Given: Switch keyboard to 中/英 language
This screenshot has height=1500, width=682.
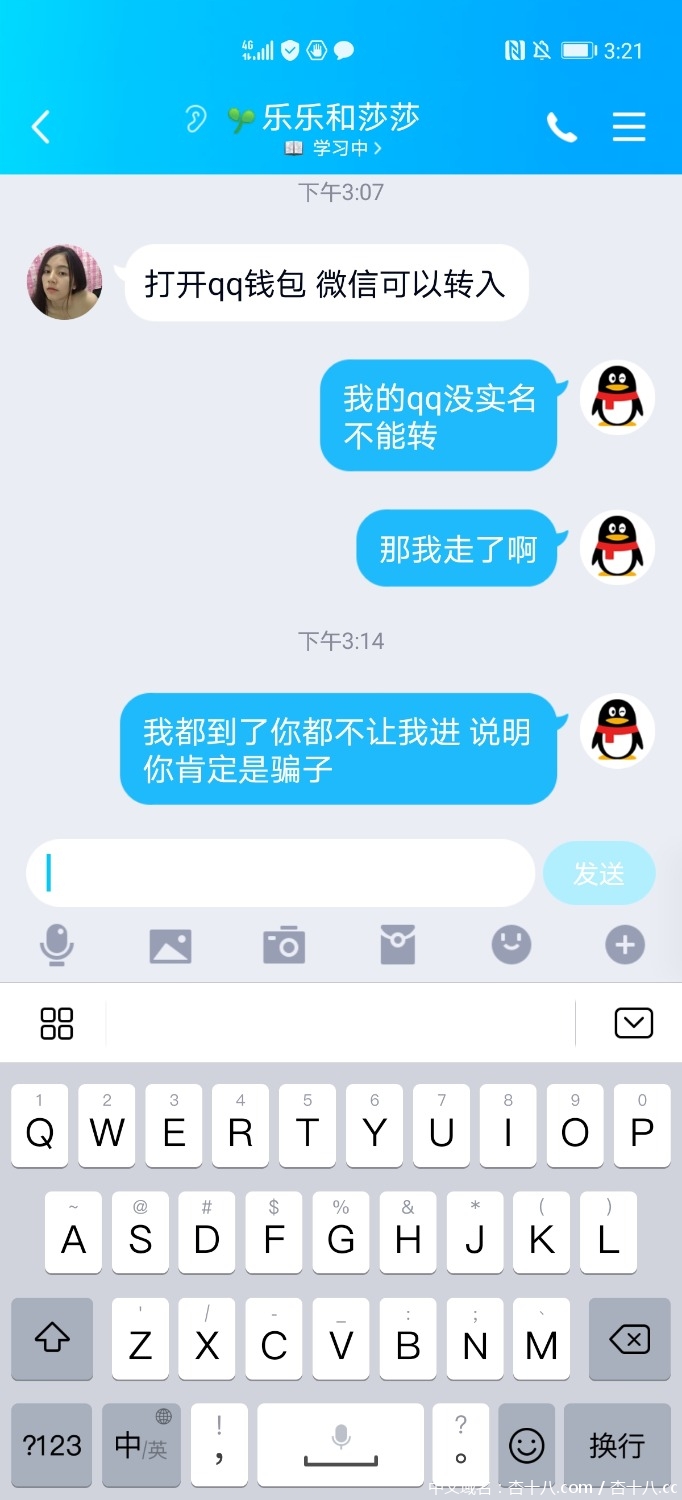Looking at the screenshot, I should [x=141, y=1445].
